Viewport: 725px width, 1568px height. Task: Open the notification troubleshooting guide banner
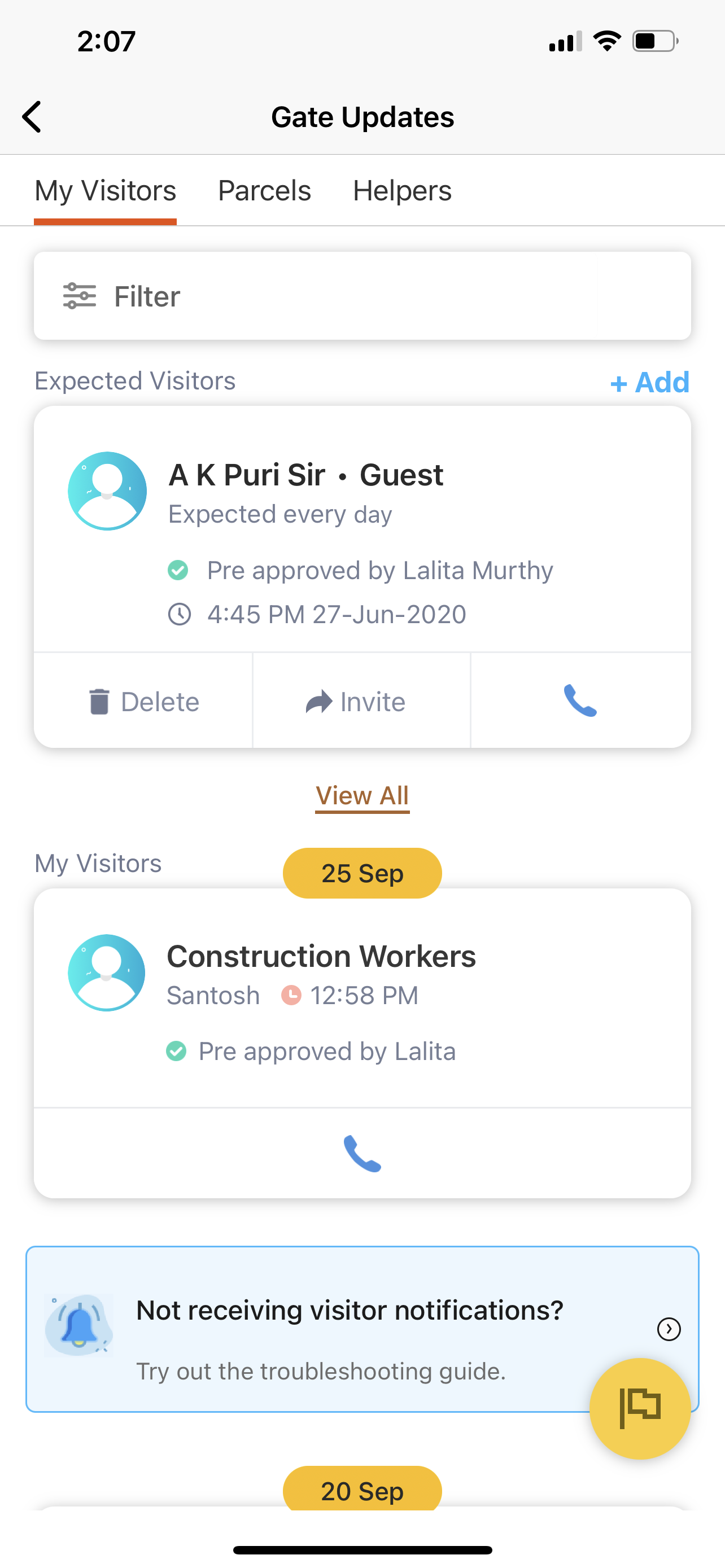[362, 1329]
